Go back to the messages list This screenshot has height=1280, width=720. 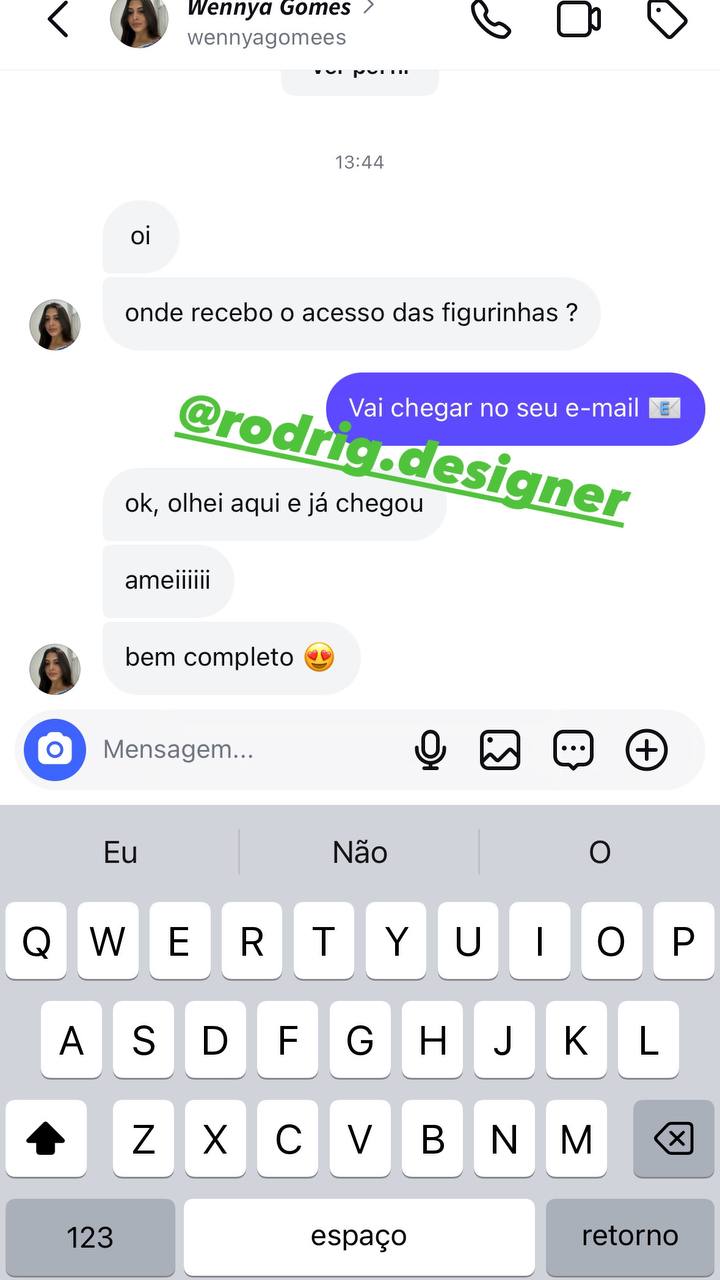click(58, 20)
